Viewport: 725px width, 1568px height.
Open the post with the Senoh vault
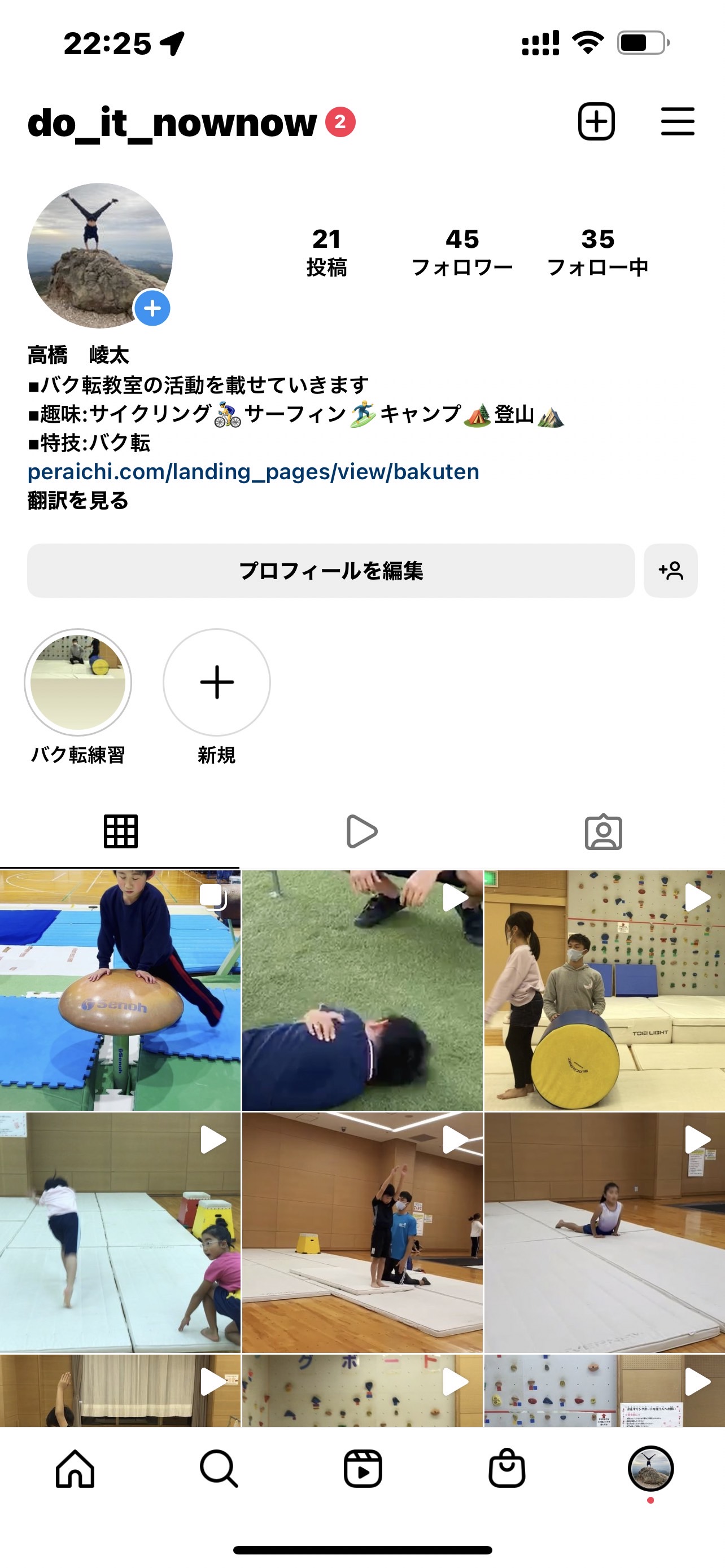coord(120,991)
